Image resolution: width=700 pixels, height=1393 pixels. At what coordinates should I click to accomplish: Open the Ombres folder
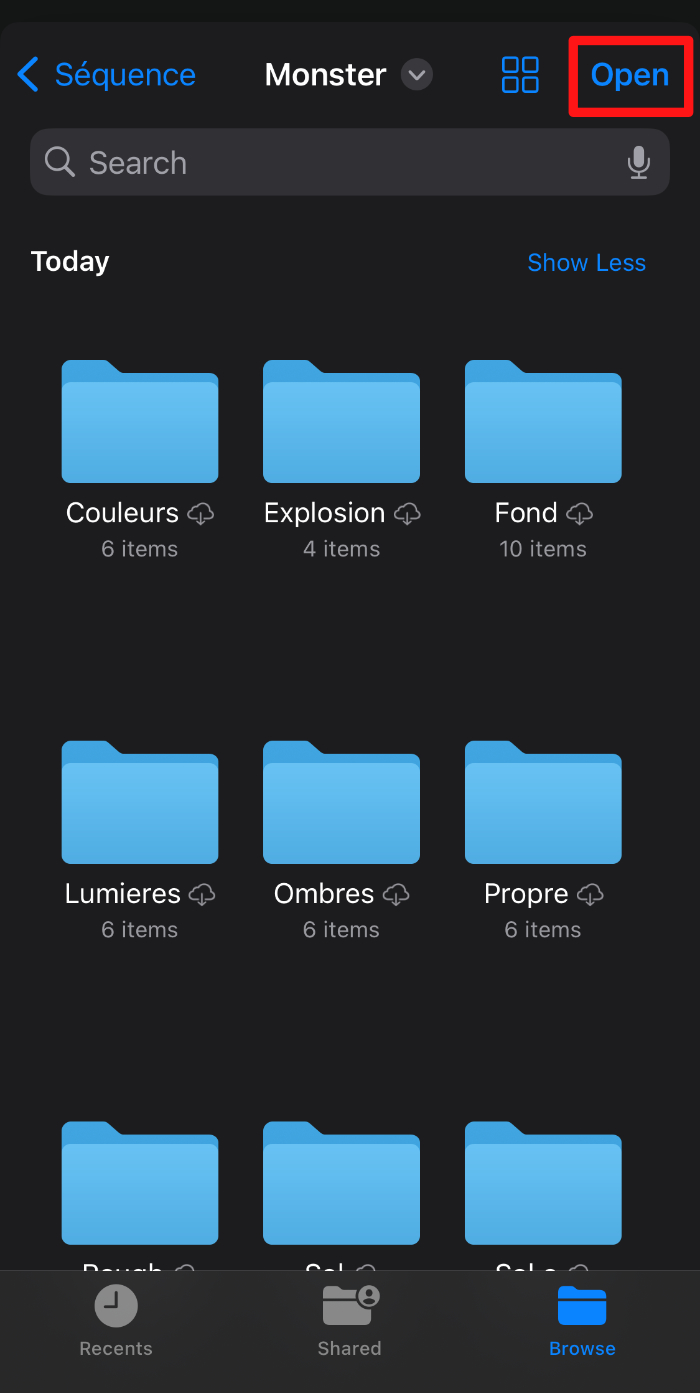click(342, 803)
